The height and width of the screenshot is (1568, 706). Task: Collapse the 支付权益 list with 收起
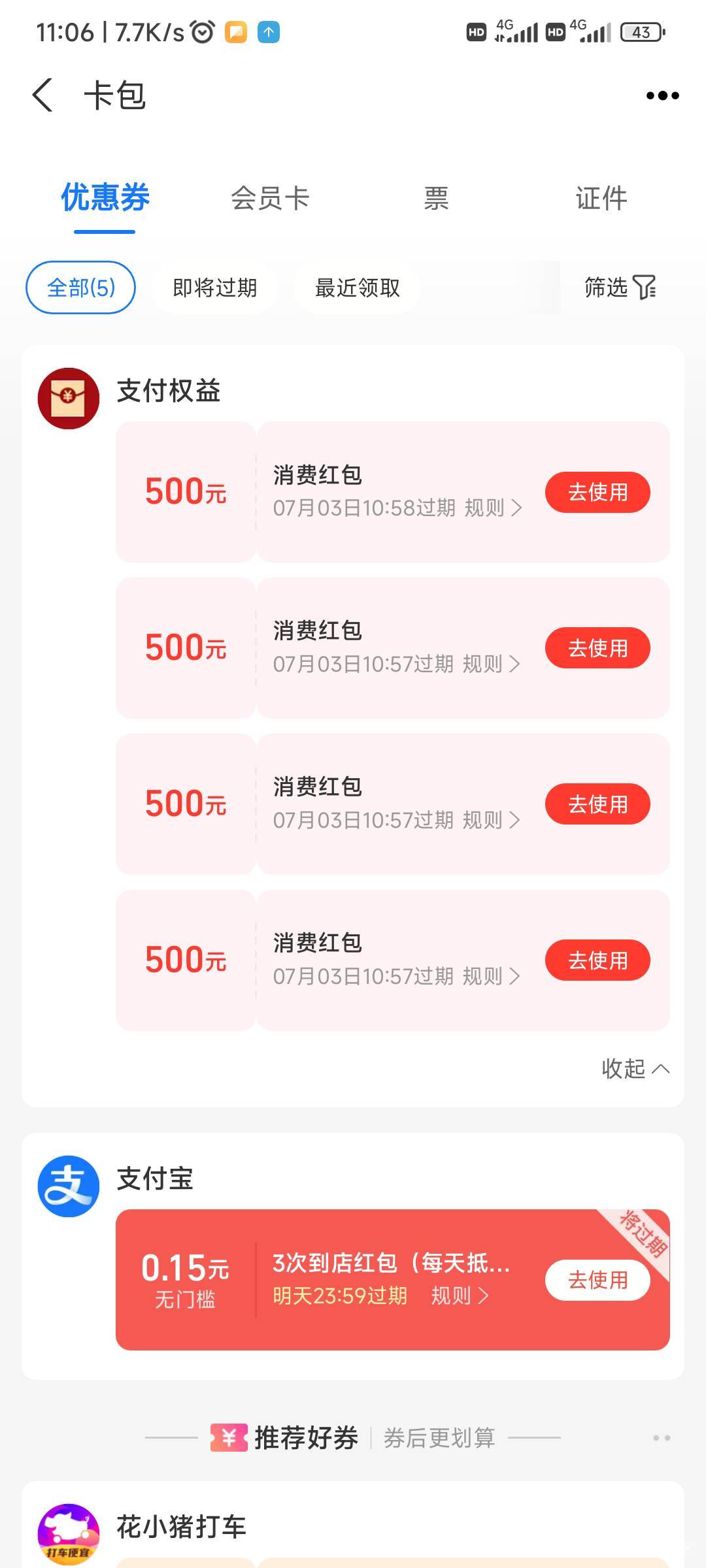coord(635,1069)
